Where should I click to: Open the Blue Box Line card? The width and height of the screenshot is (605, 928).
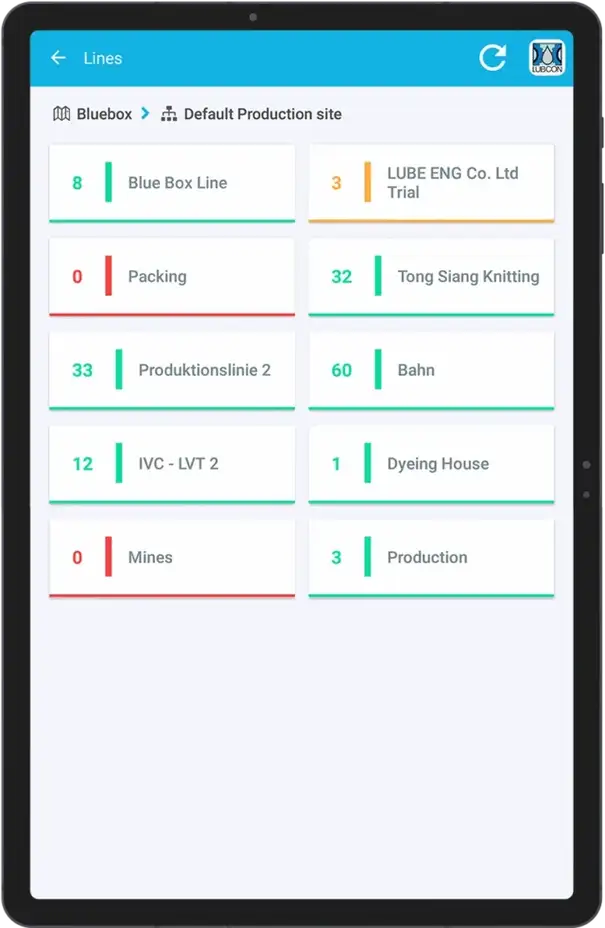(x=172, y=183)
